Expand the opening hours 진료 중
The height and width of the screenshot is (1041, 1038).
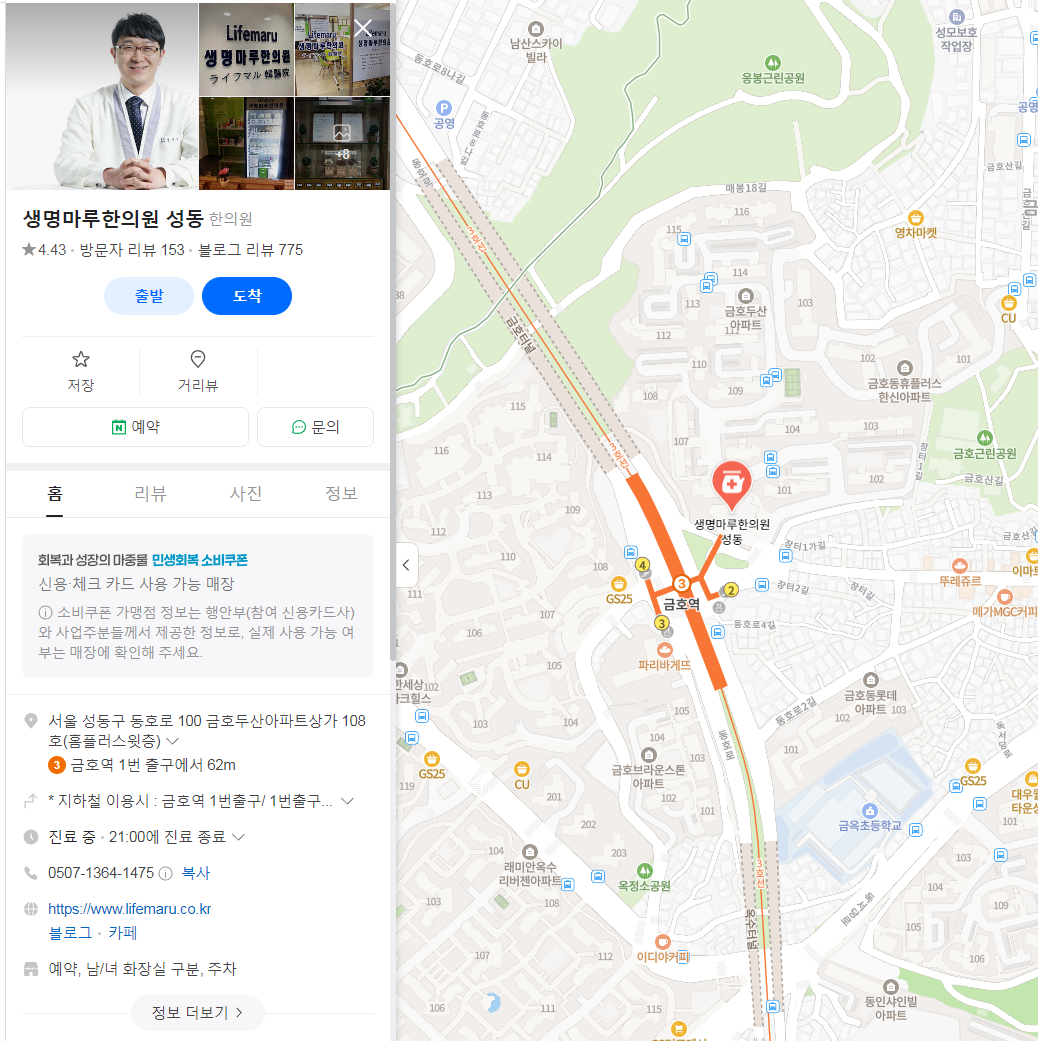coord(238,837)
